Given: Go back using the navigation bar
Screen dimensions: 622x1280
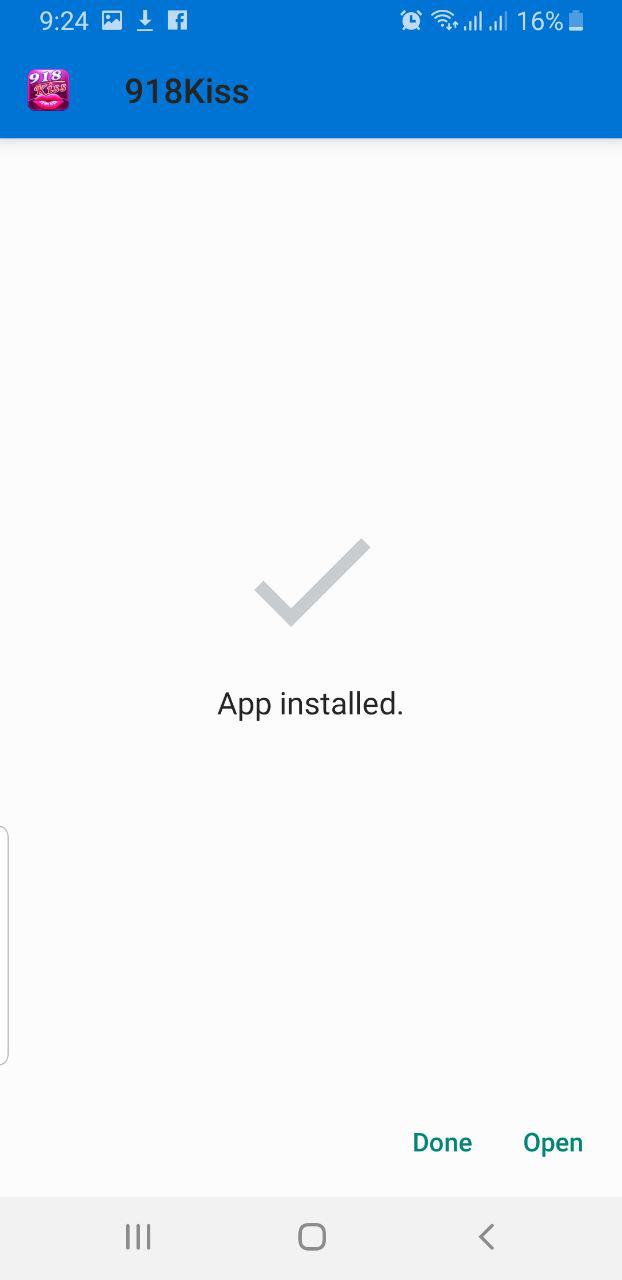Looking at the screenshot, I should pyautogui.click(x=486, y=1237).
